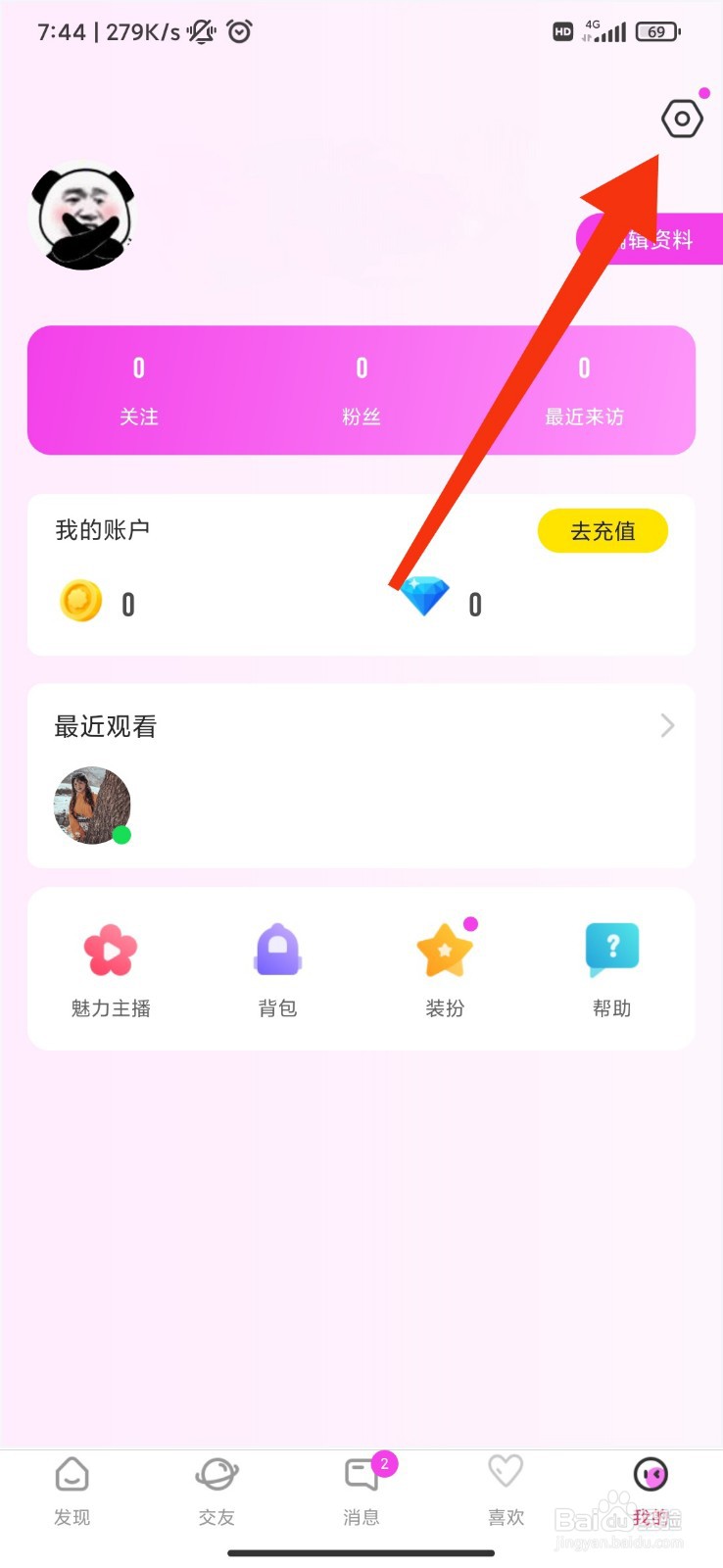Image resolution: width=723 pixels, height=1568 pixels.
Task: Open the settings gear icon
Action: coord(682,119)
